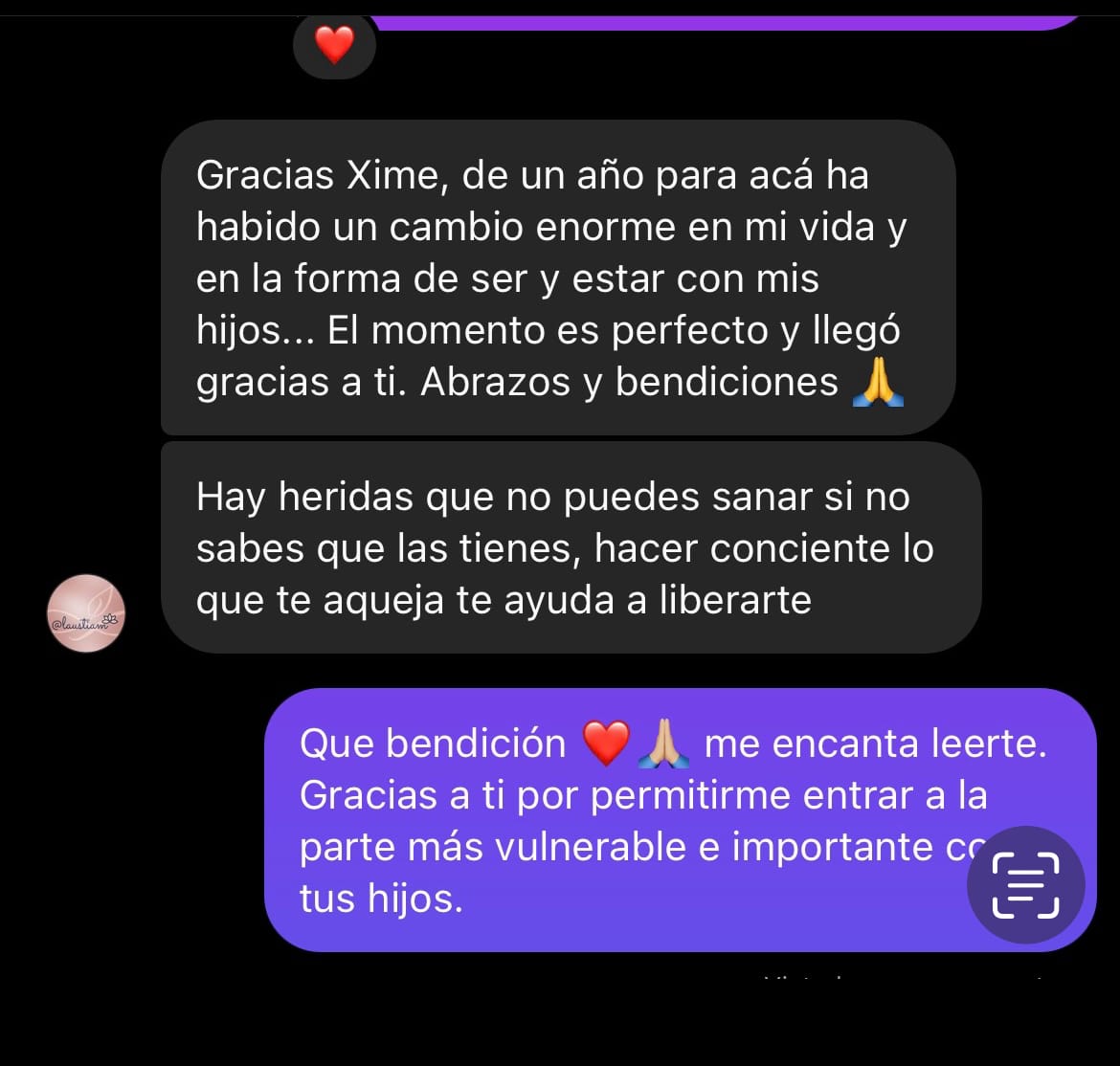Tap the heart reaction under the top message
1120x1066 pixels.
(x=334, y=45)
